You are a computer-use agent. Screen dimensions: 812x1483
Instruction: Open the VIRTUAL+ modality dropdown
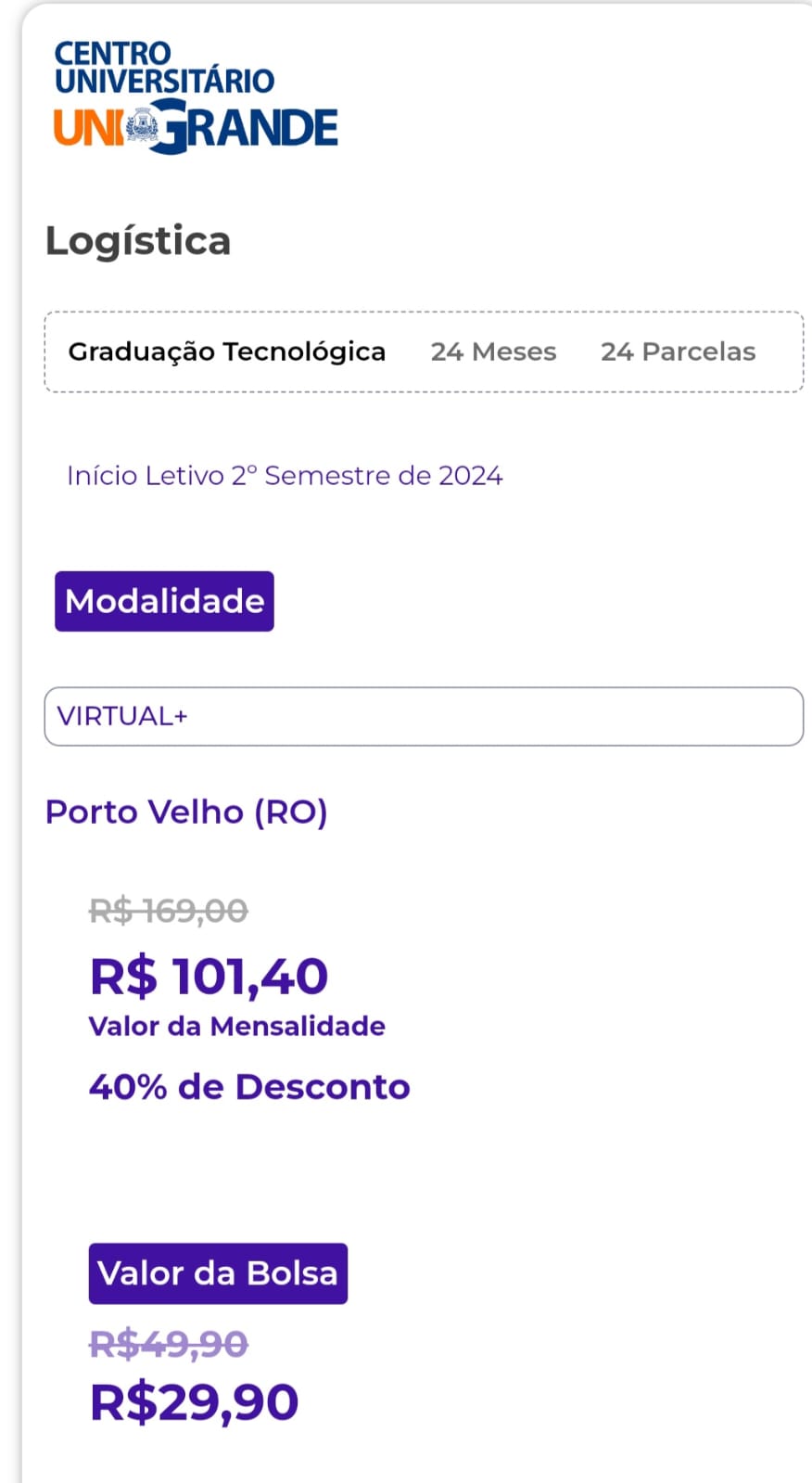(424, 716)
